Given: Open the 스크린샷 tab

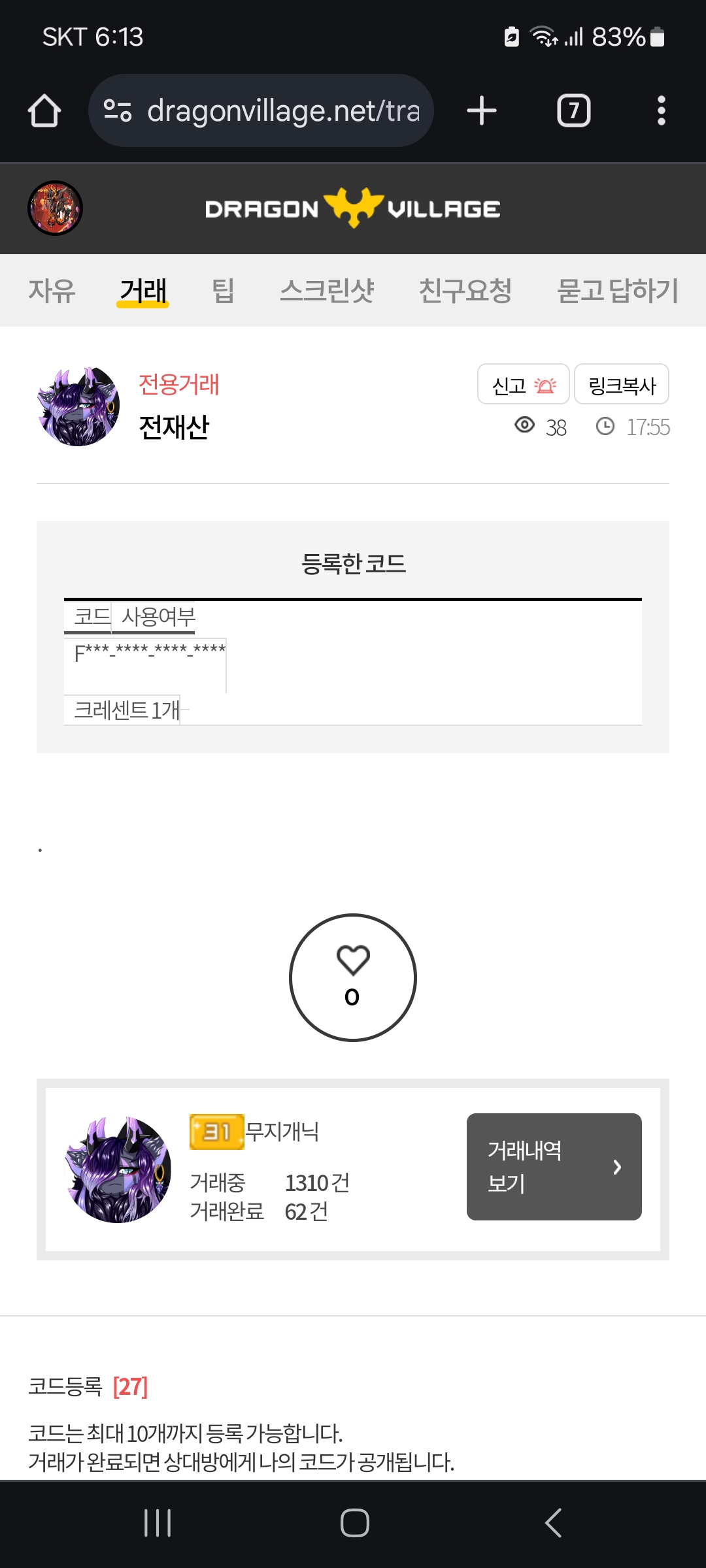Looking at the screenshot, I should point(327,291).
